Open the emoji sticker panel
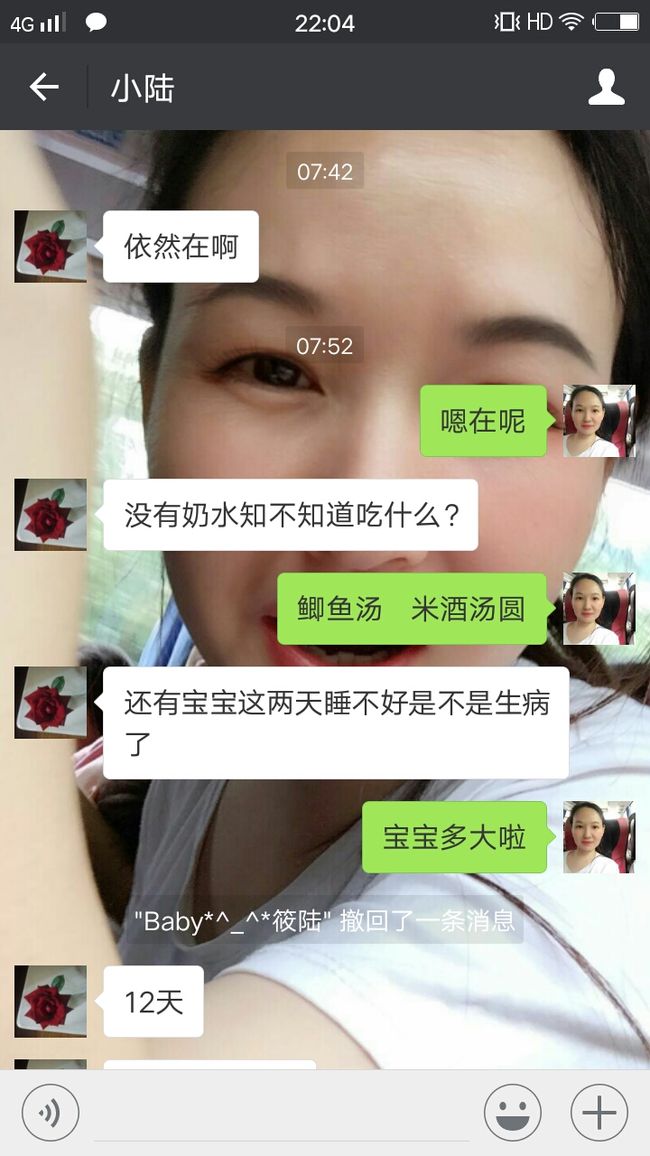The image size is (650, 1156). (x=512, y=1113)
